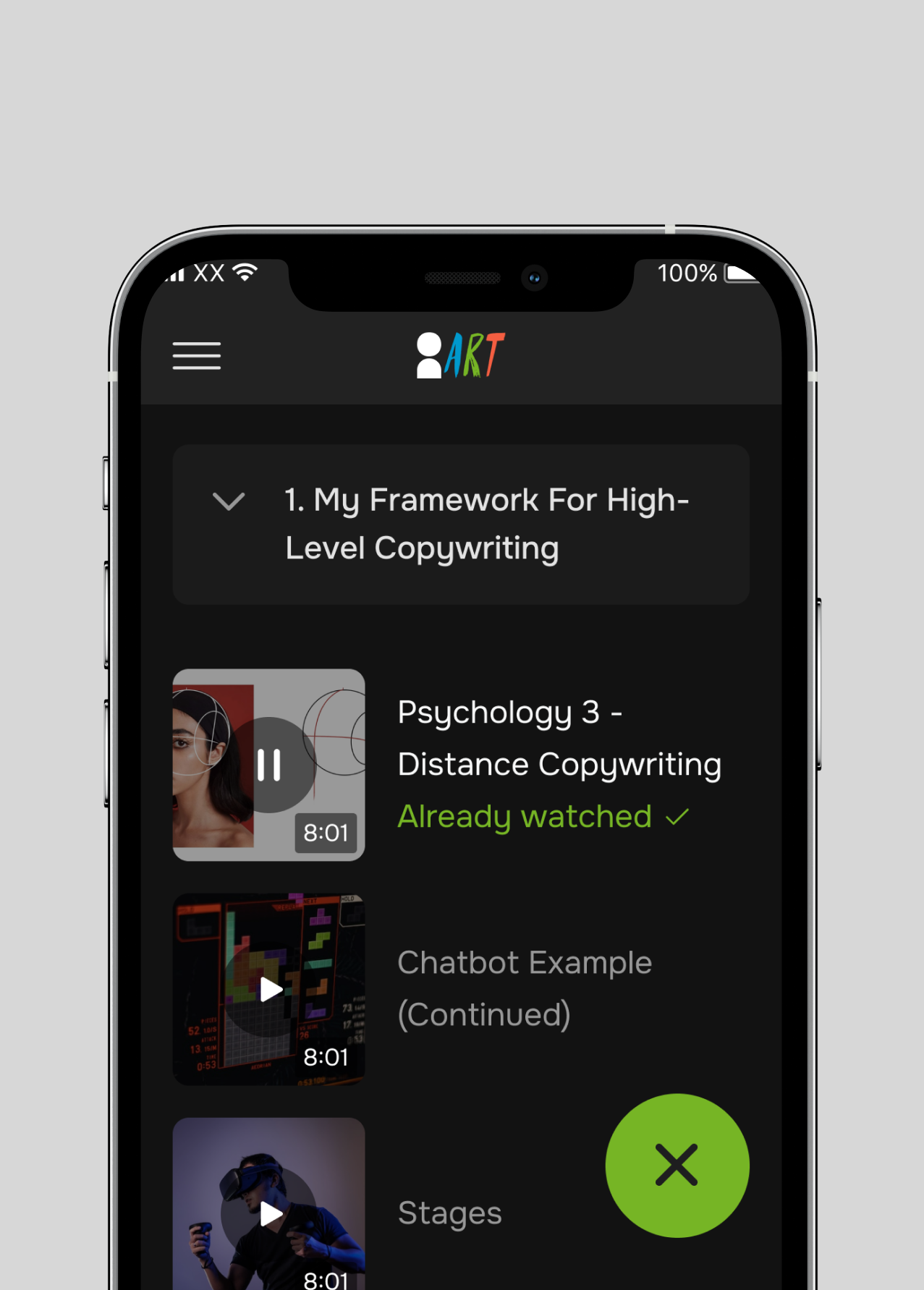Screen dimensions: 924x1290
Task: Open the Chatbot Example (Continued) lesson
Action: tap(524, 988)
